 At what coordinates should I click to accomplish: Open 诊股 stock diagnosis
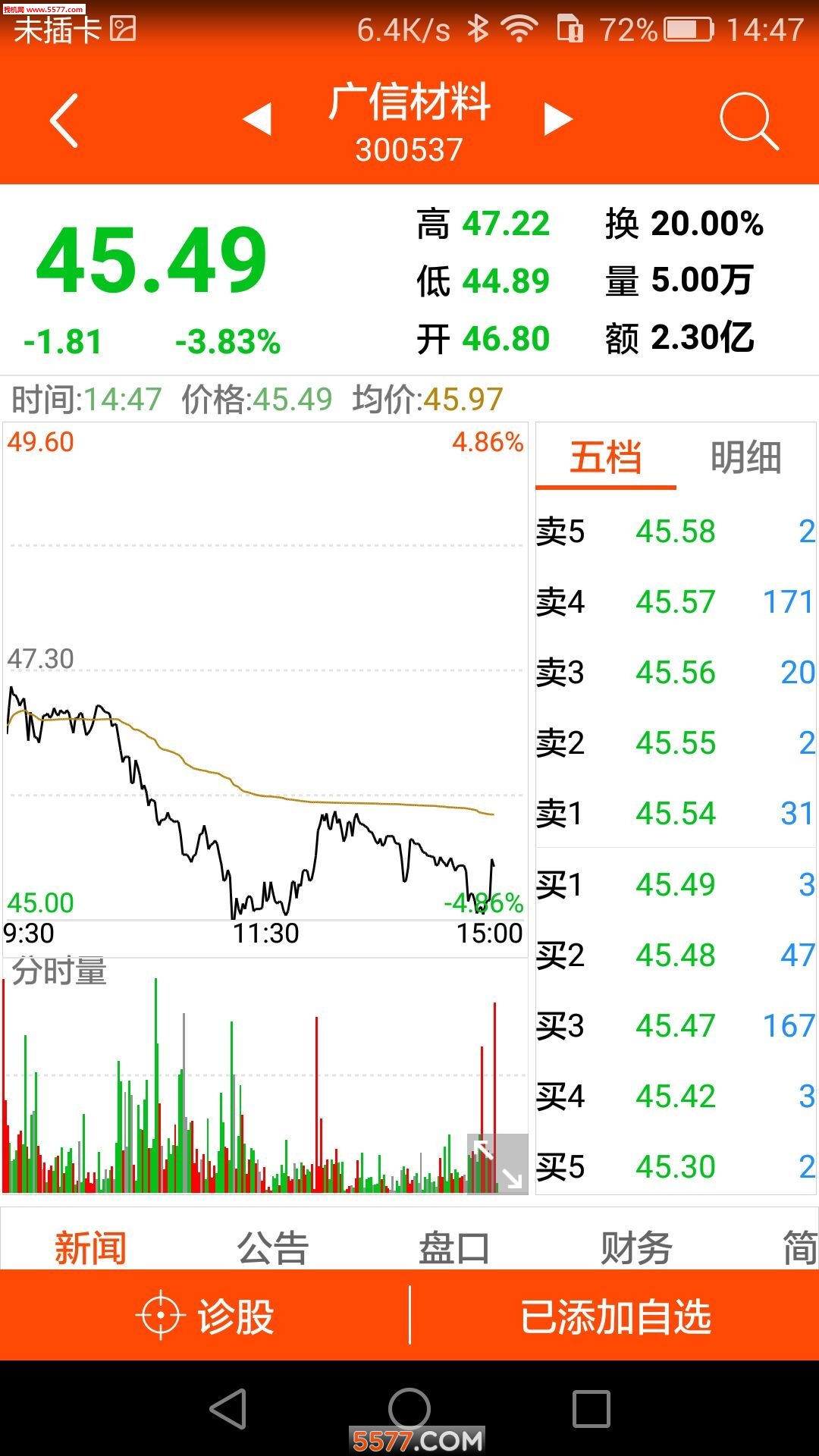[205, 1316]
